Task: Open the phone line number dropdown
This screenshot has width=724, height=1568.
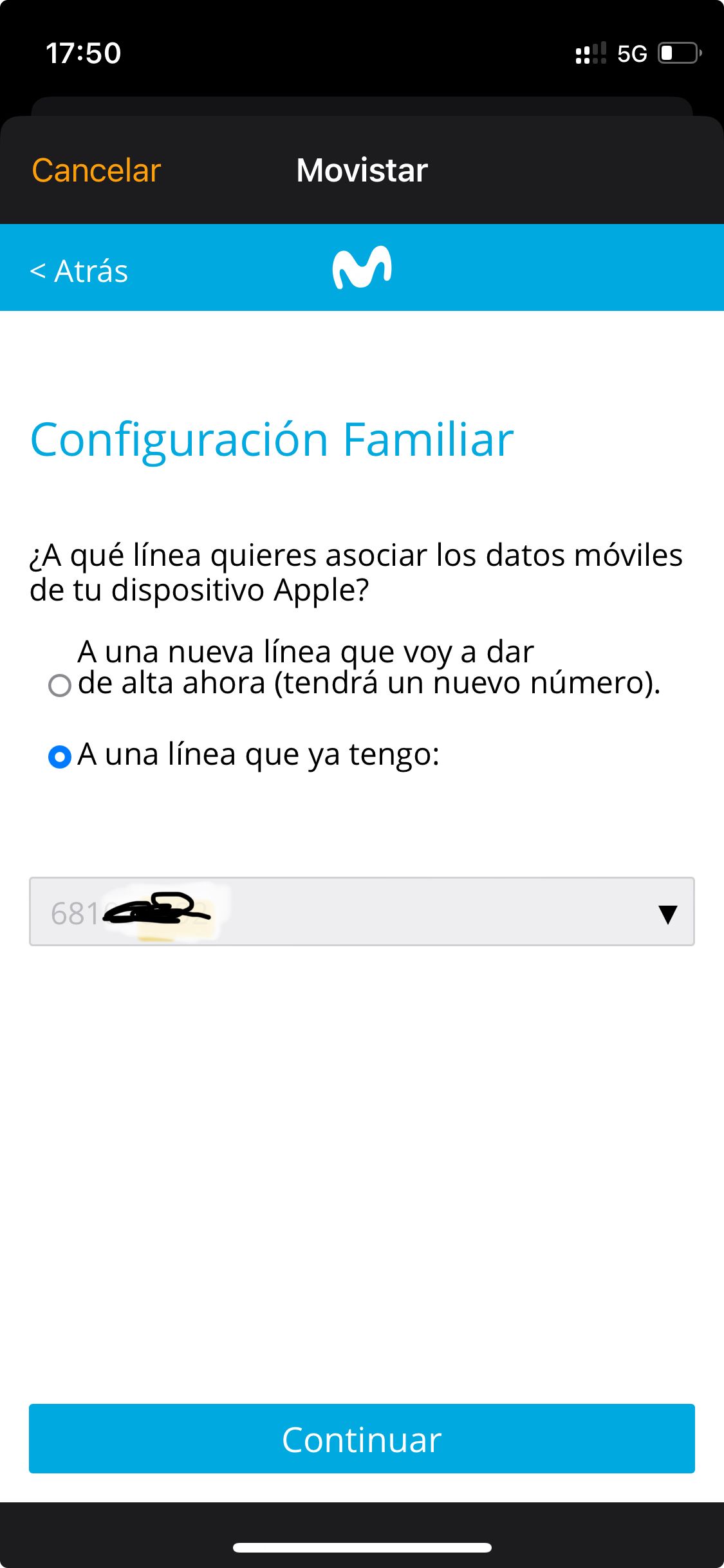Action: [x=362, y=911]
